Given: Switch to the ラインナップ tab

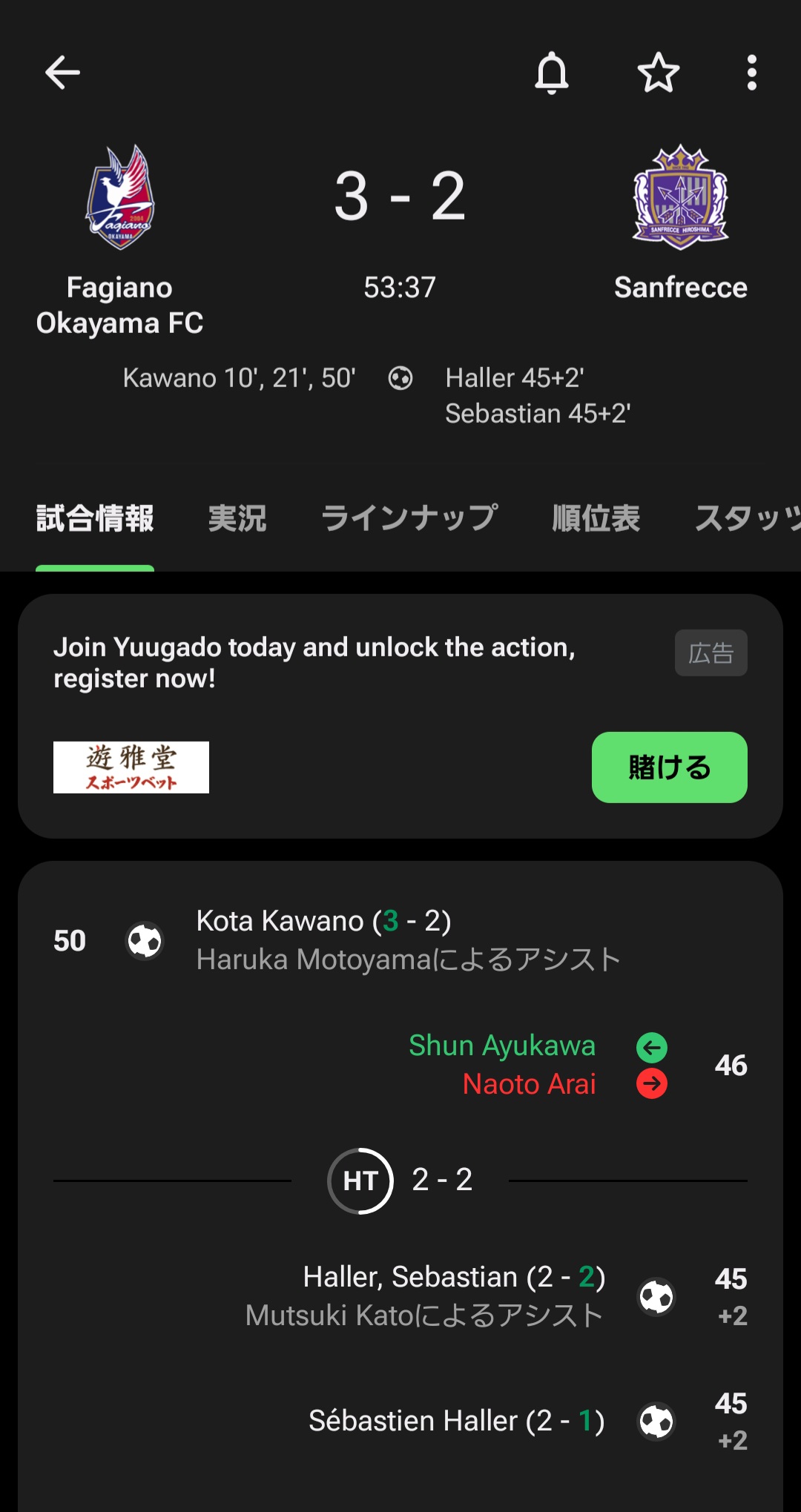Looking at the screenshot, I should click(409, 518).
